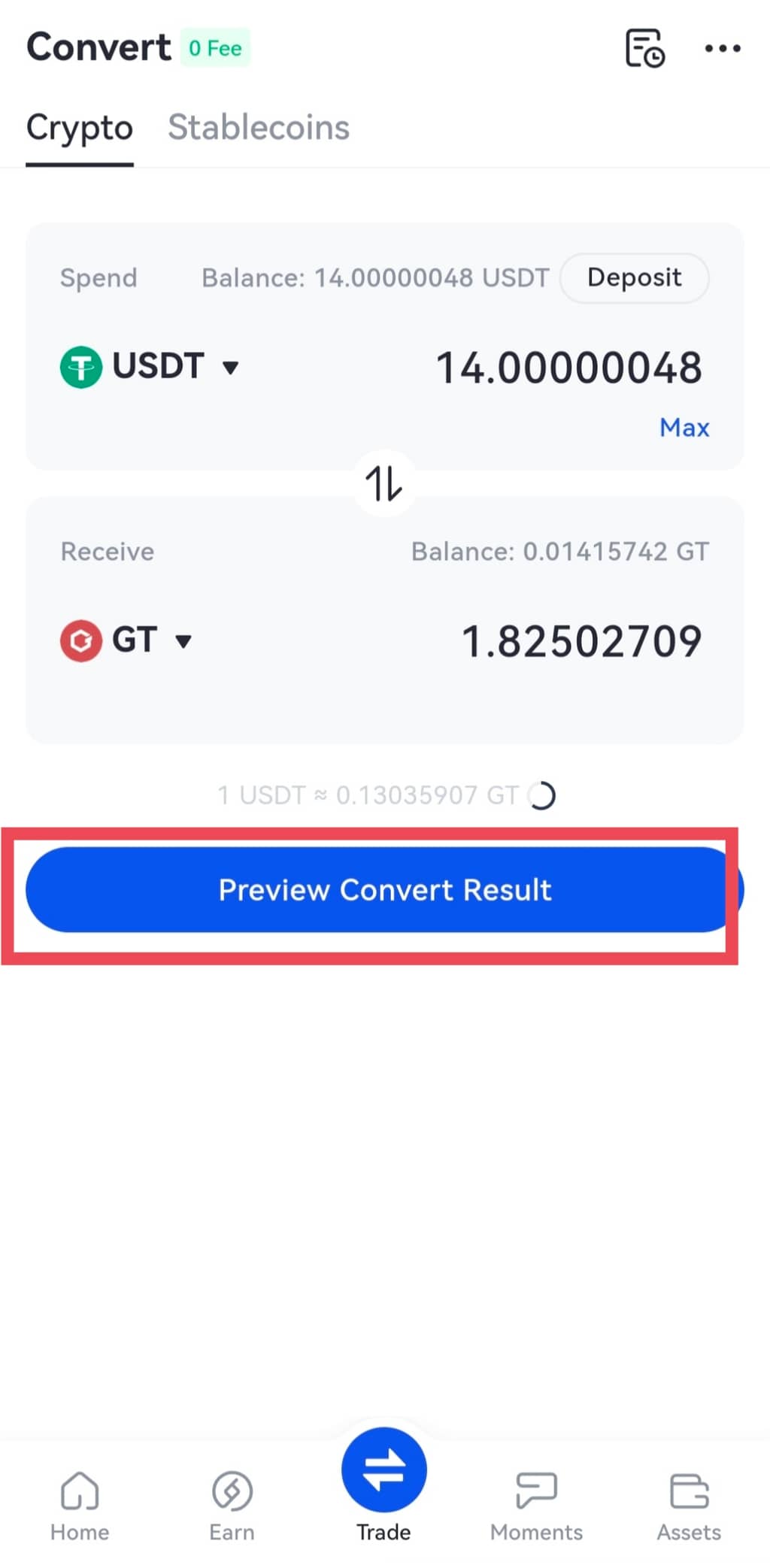The width and height of the screenshot is (770, 1568).
Task: Go to the Home tab
Action: [x=80, y=1504]
